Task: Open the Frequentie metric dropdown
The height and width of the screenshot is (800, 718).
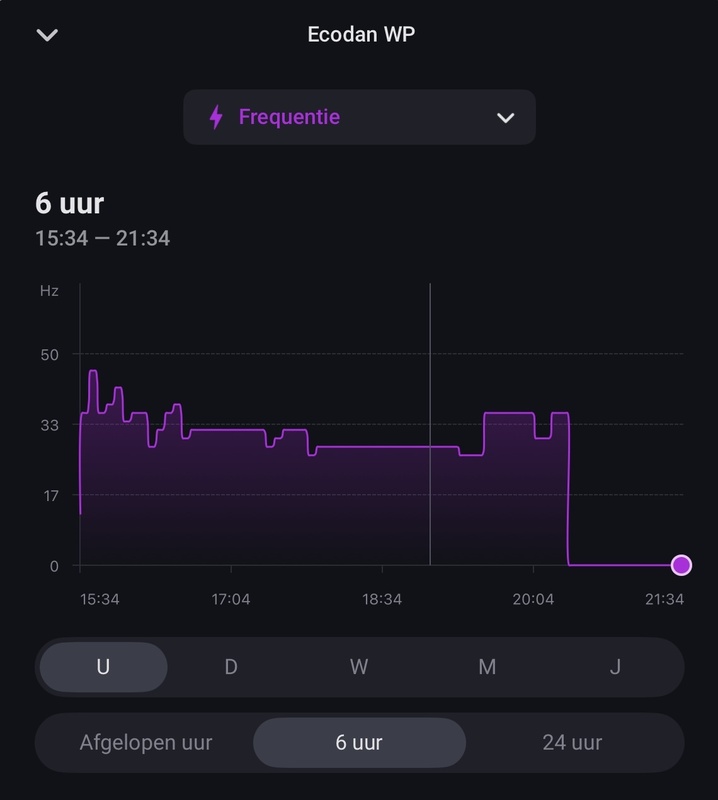Action: (359, 117)
